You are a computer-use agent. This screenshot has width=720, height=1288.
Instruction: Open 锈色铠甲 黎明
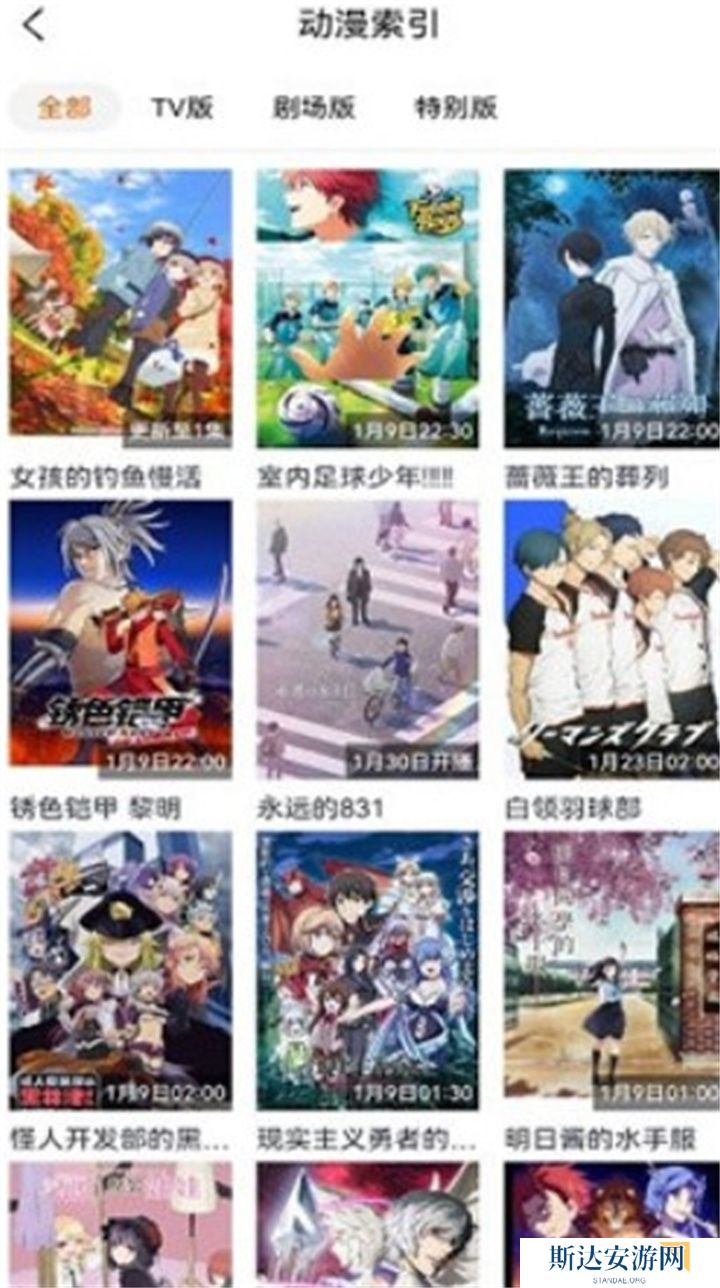coord(120,639)
